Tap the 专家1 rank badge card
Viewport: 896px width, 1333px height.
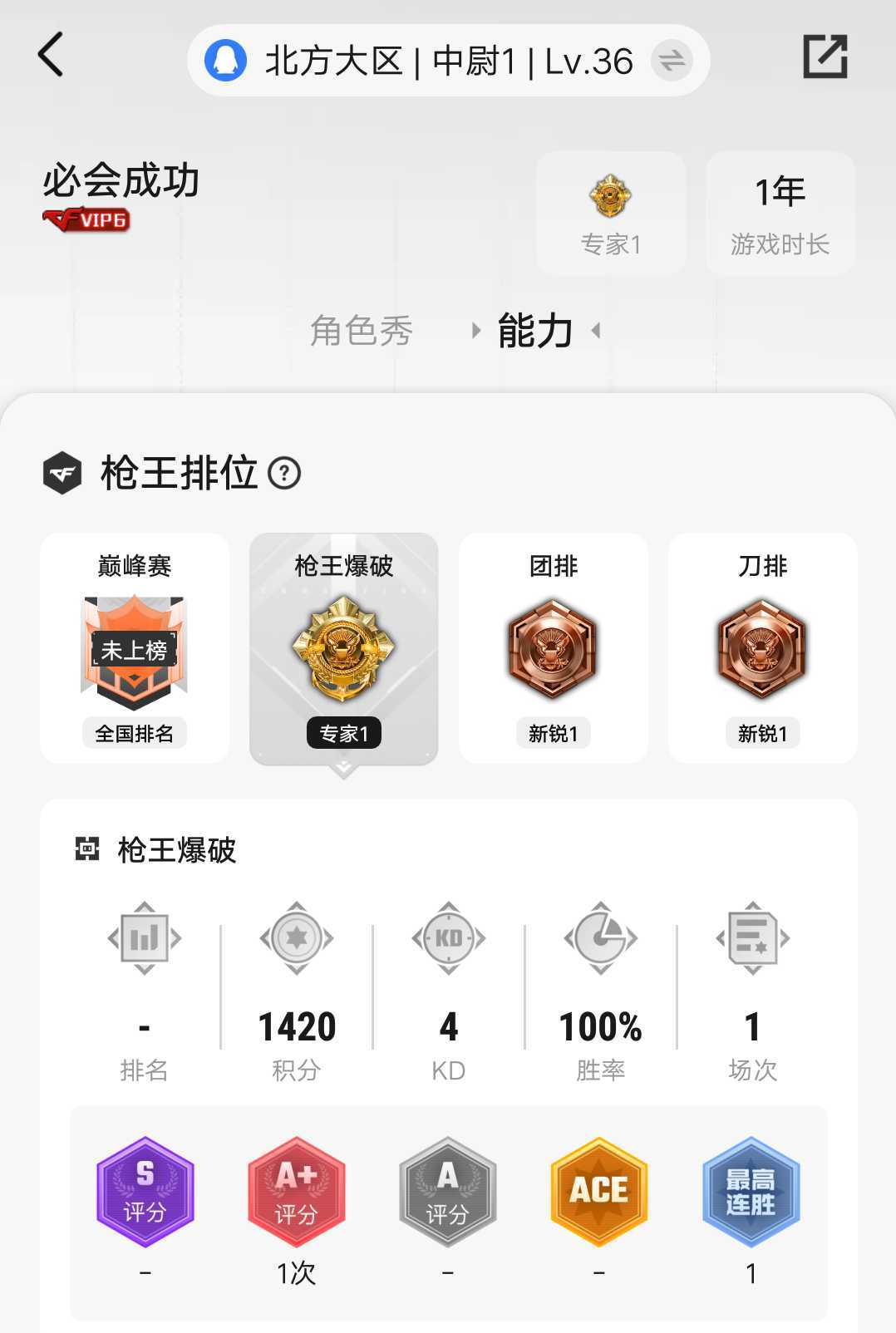611,214
